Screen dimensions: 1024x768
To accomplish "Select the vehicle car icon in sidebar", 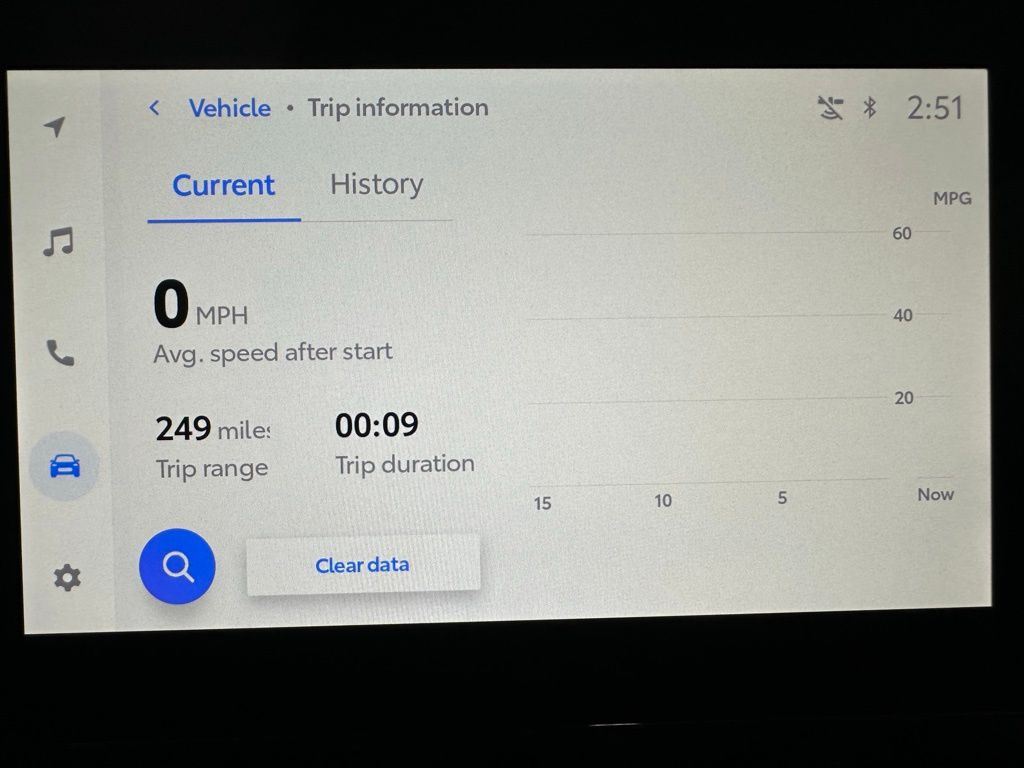I will tap(64, 466).
